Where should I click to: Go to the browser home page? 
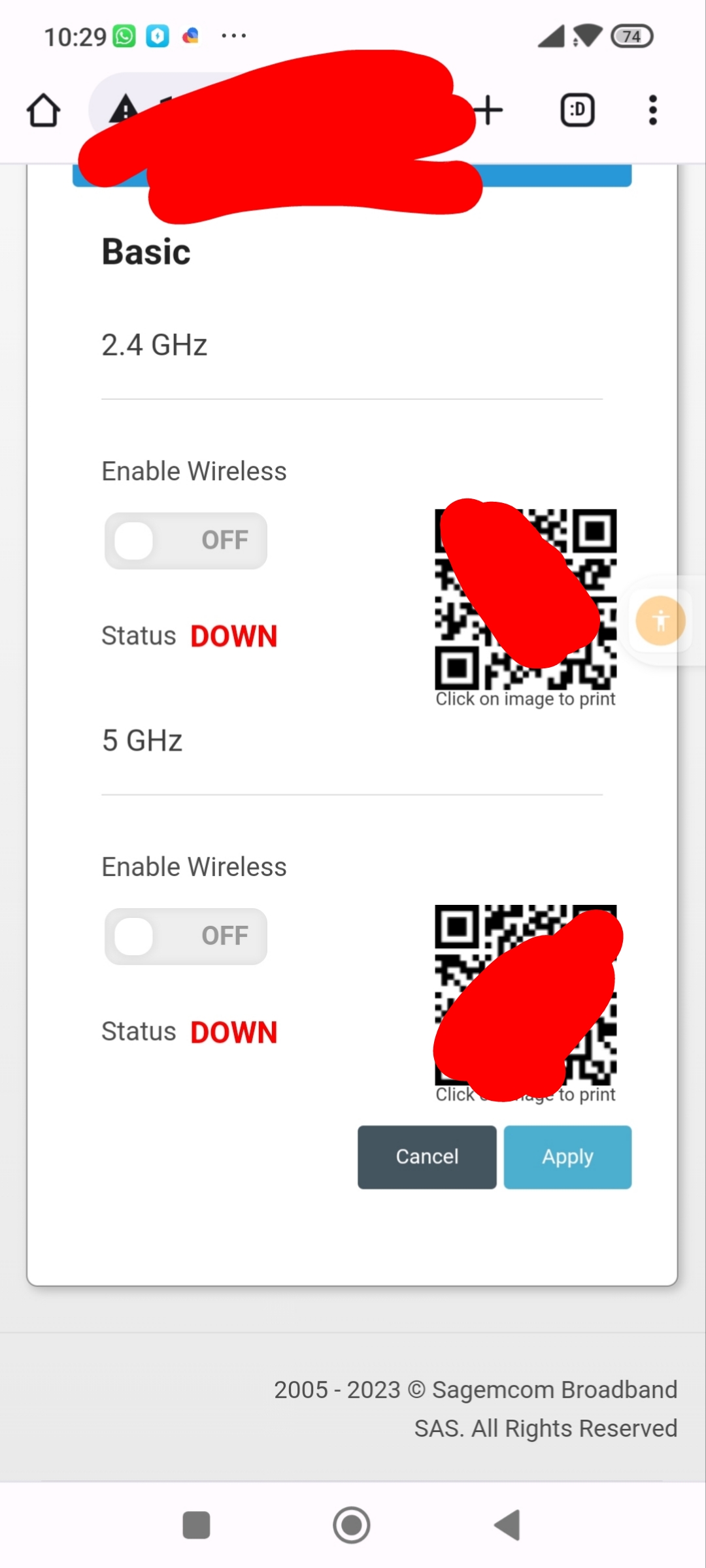coord(43,110)
